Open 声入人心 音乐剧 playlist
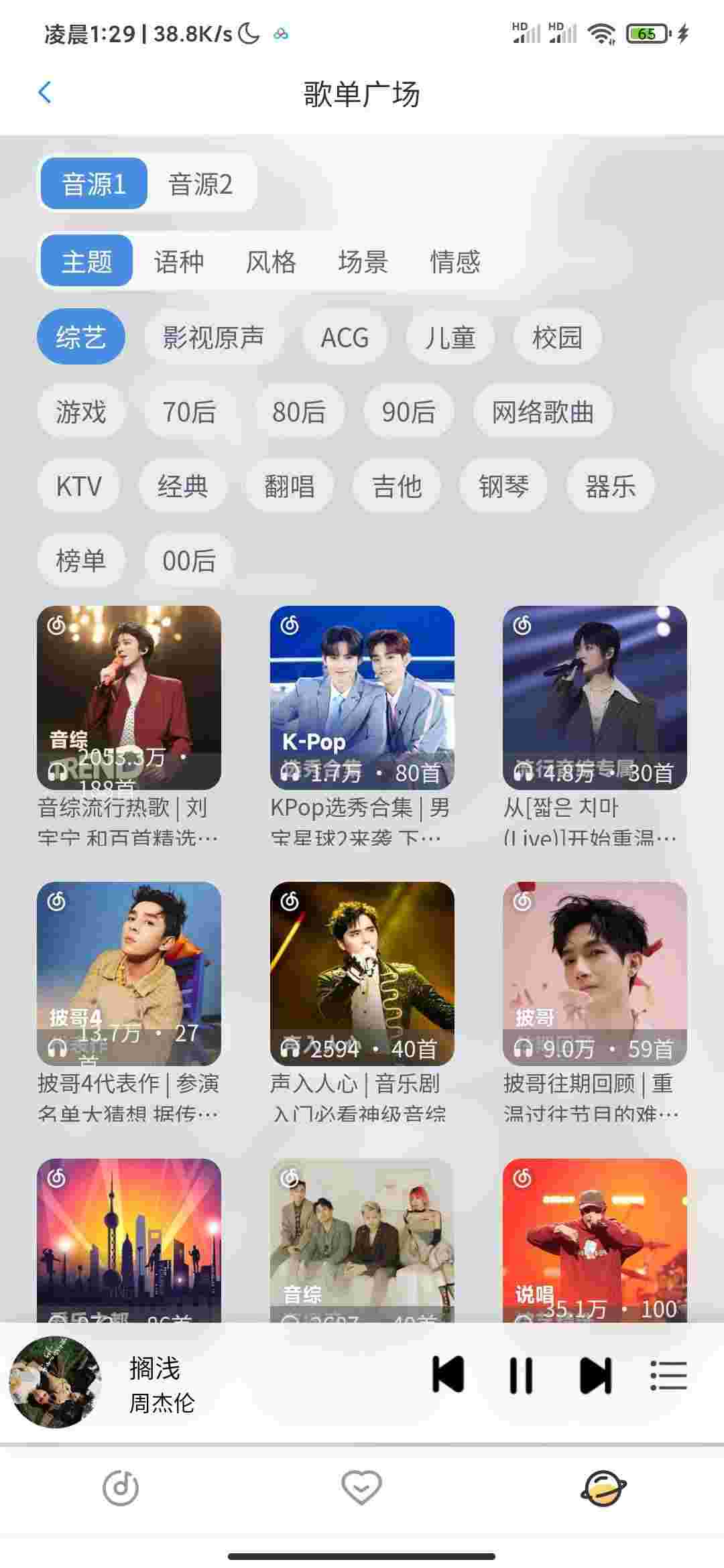 tap(362, 974)
